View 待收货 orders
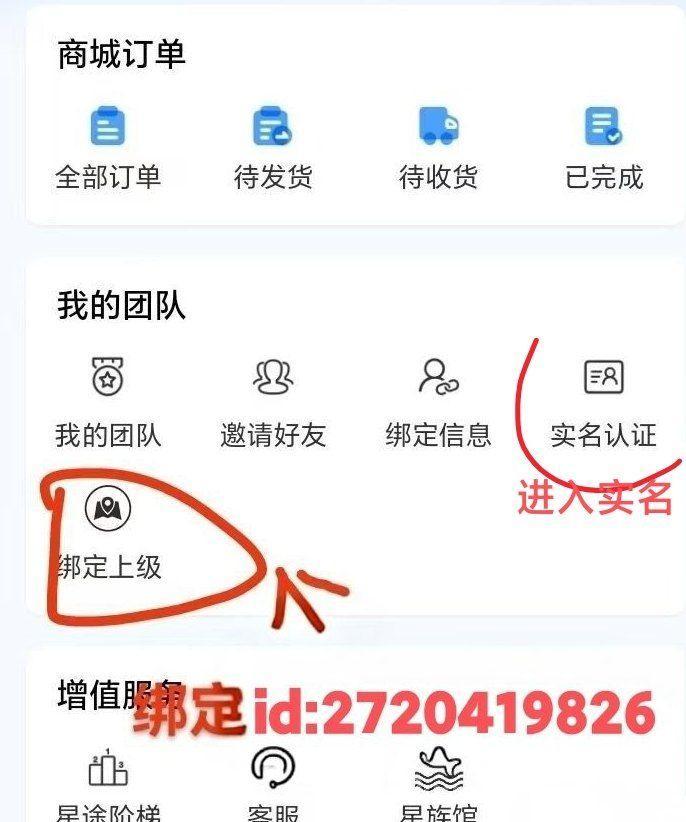Image resolution: width=686 pixels, height=822 pixels. [438, 148]
